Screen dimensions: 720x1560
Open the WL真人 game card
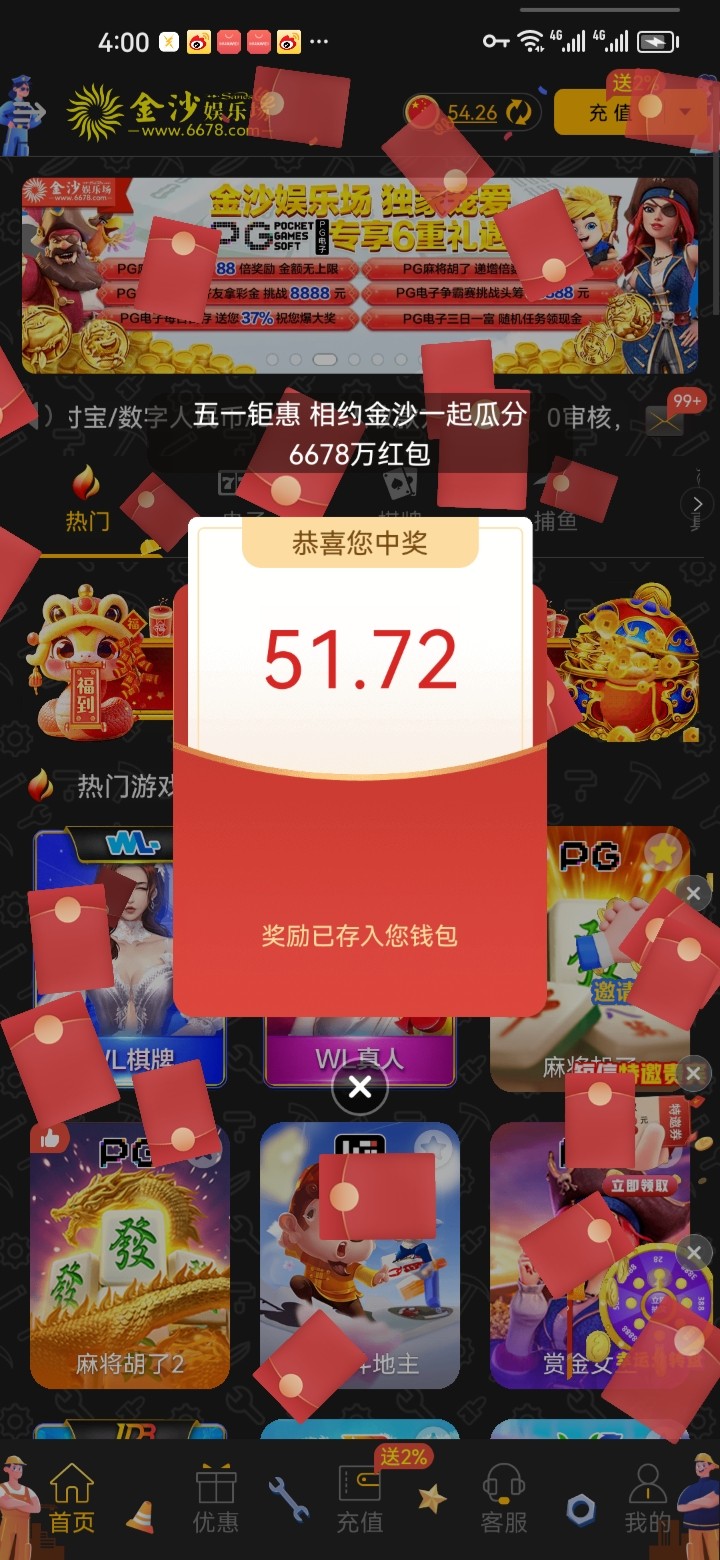coord(360,1050)
